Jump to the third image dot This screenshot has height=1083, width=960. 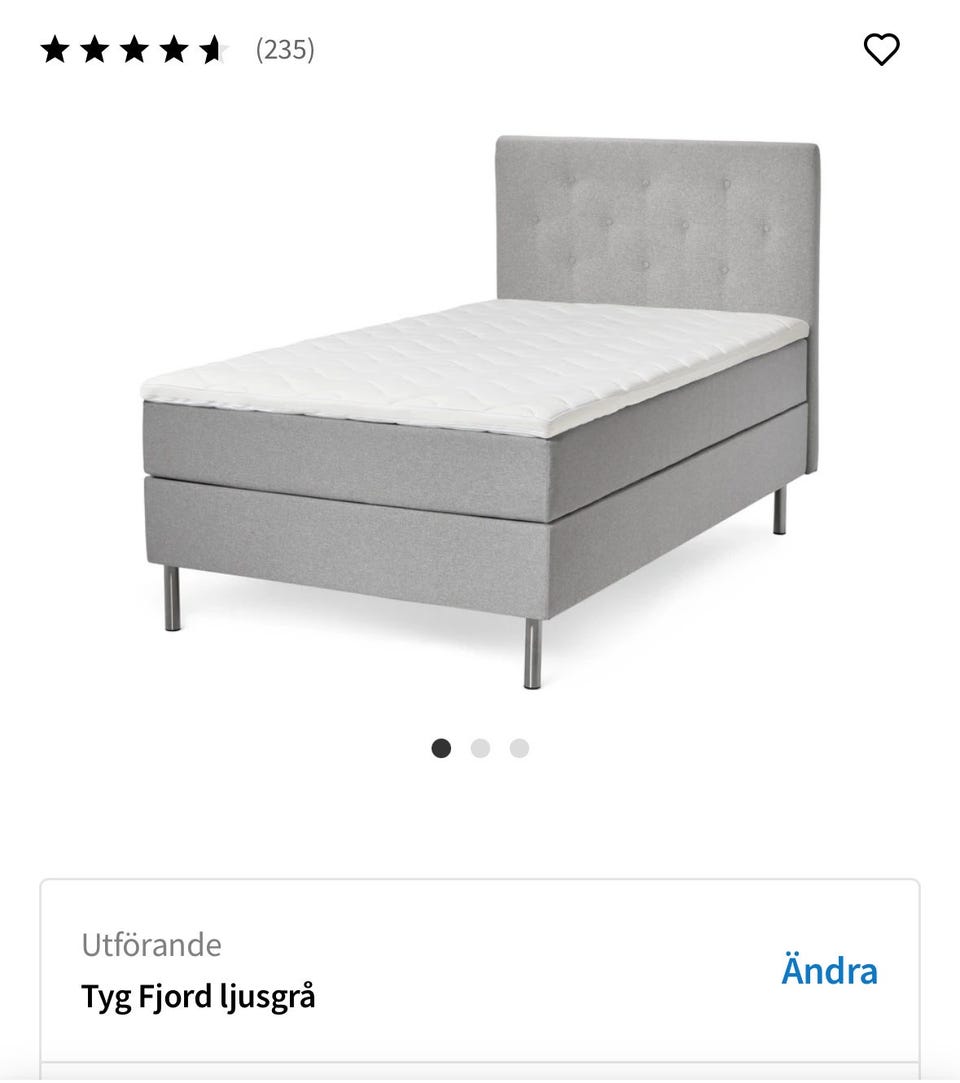pyautogui.click(x=519, y=748)
